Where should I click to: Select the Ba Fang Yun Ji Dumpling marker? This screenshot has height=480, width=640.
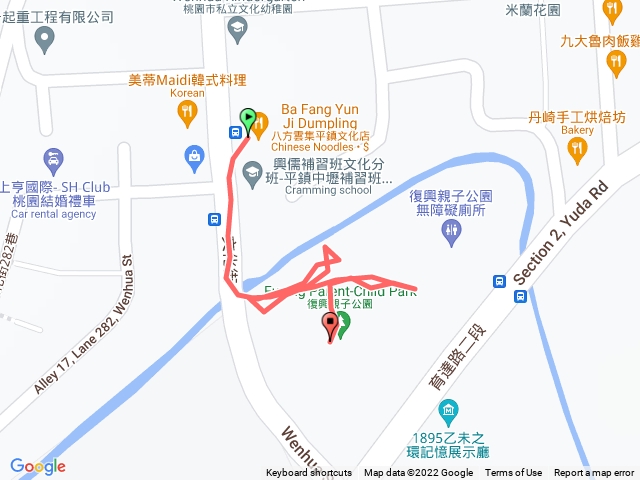point(259,125)
